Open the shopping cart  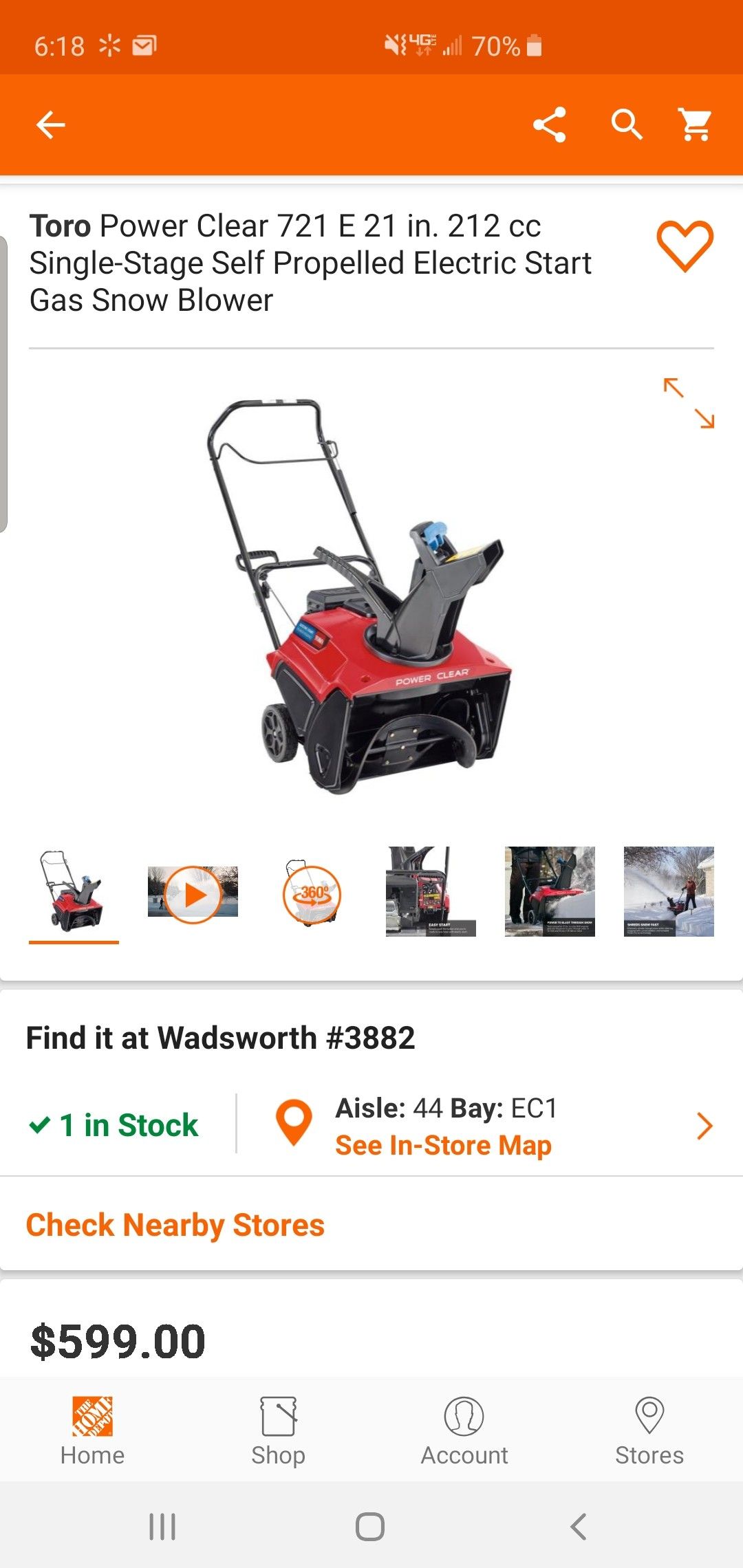(695, 124)
